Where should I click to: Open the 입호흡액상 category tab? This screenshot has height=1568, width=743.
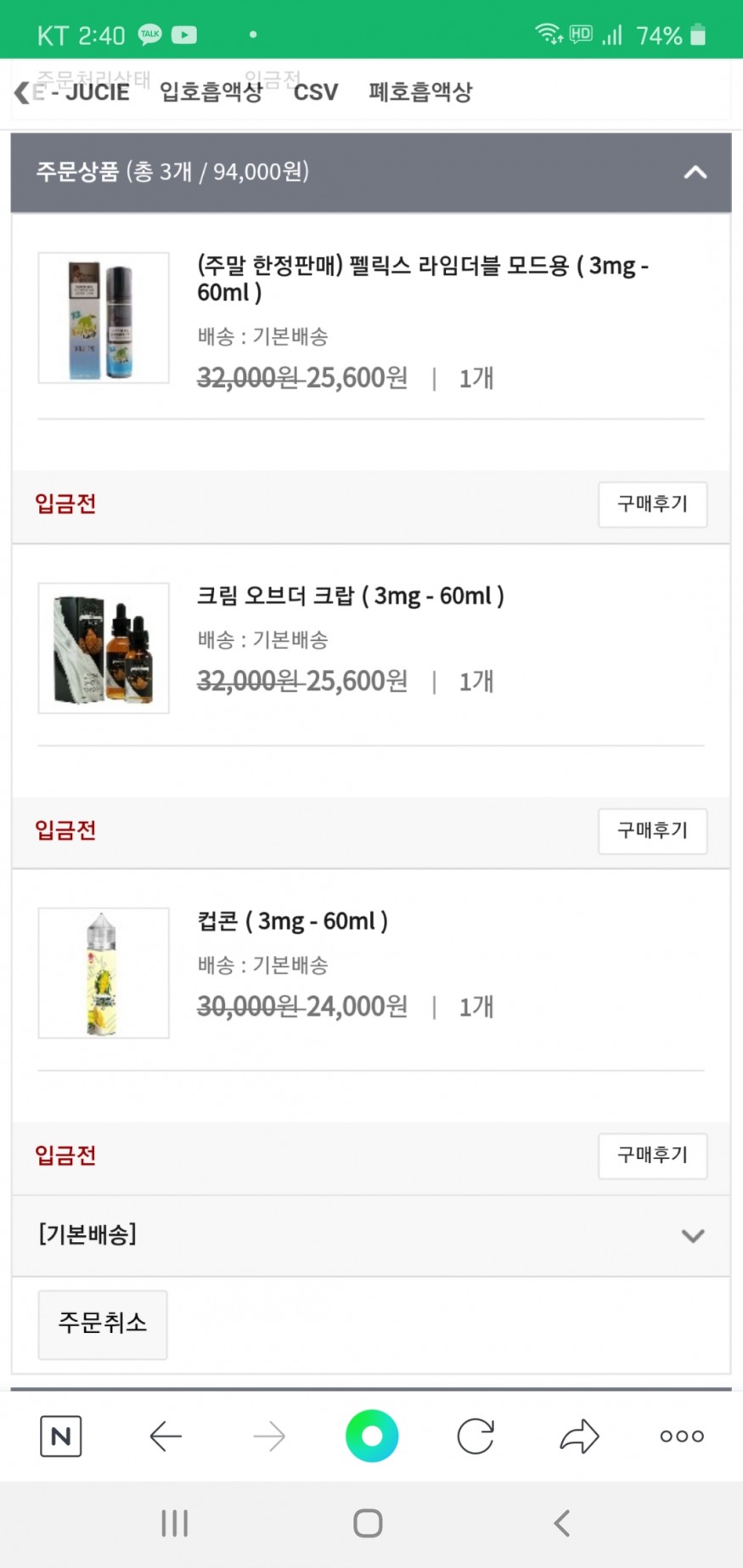(x=211, y=92)
